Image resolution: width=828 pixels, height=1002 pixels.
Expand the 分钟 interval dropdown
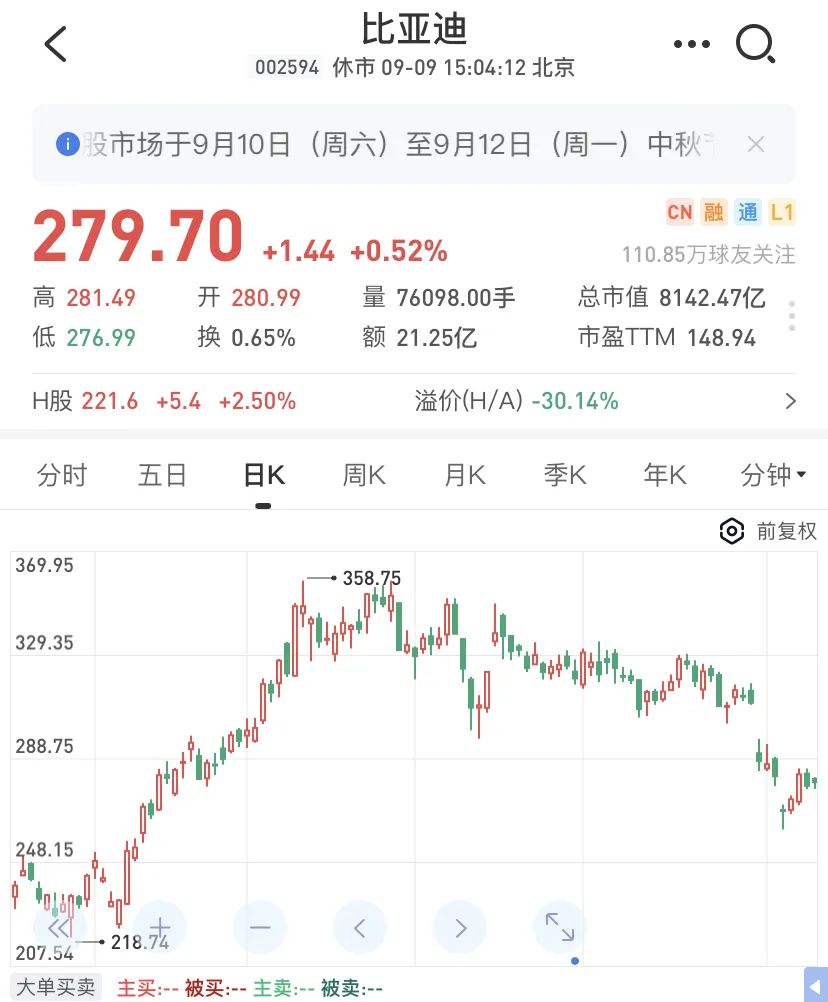pos(773,475)
